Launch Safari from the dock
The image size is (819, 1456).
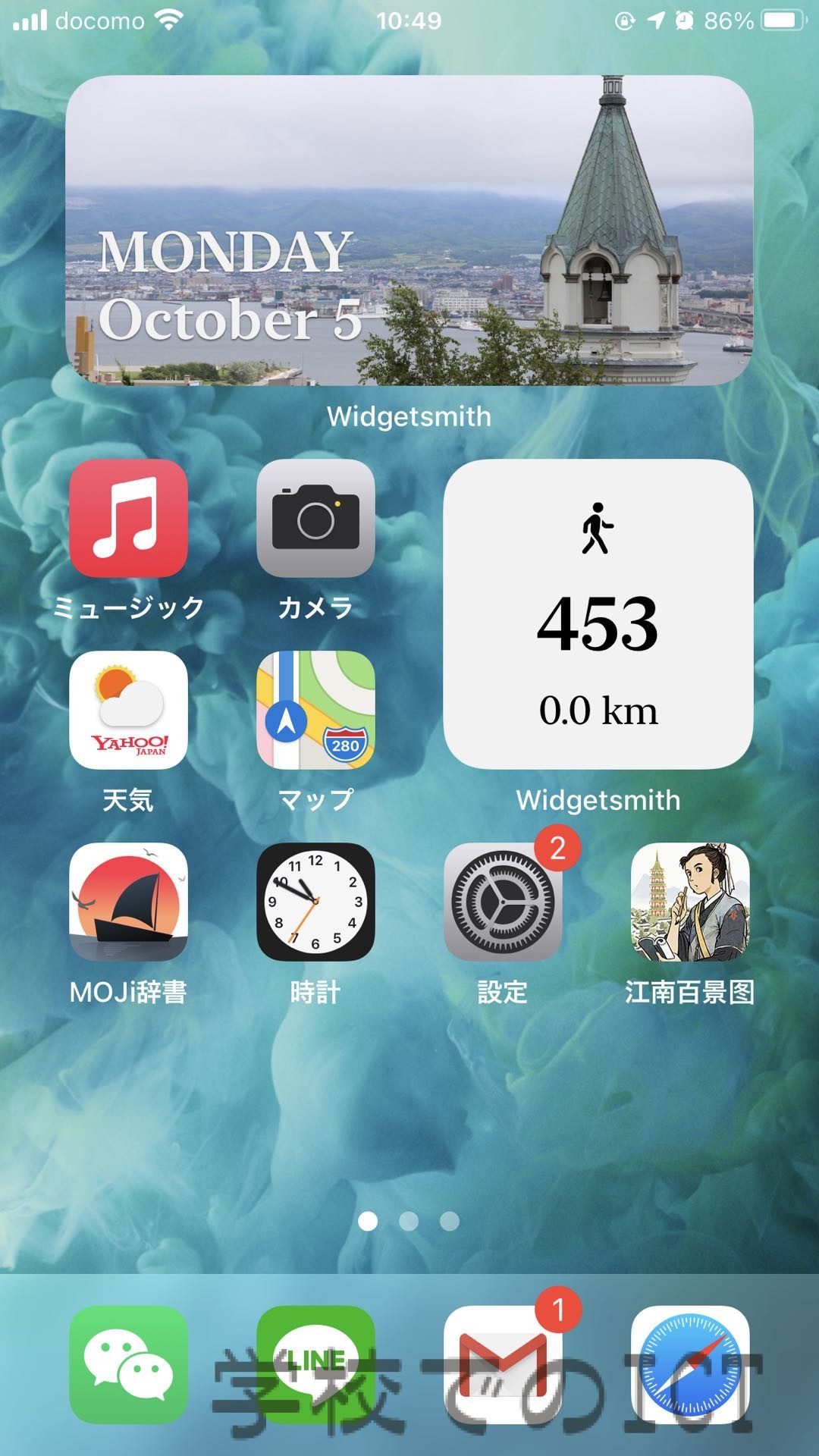[x=690, y=1364]
